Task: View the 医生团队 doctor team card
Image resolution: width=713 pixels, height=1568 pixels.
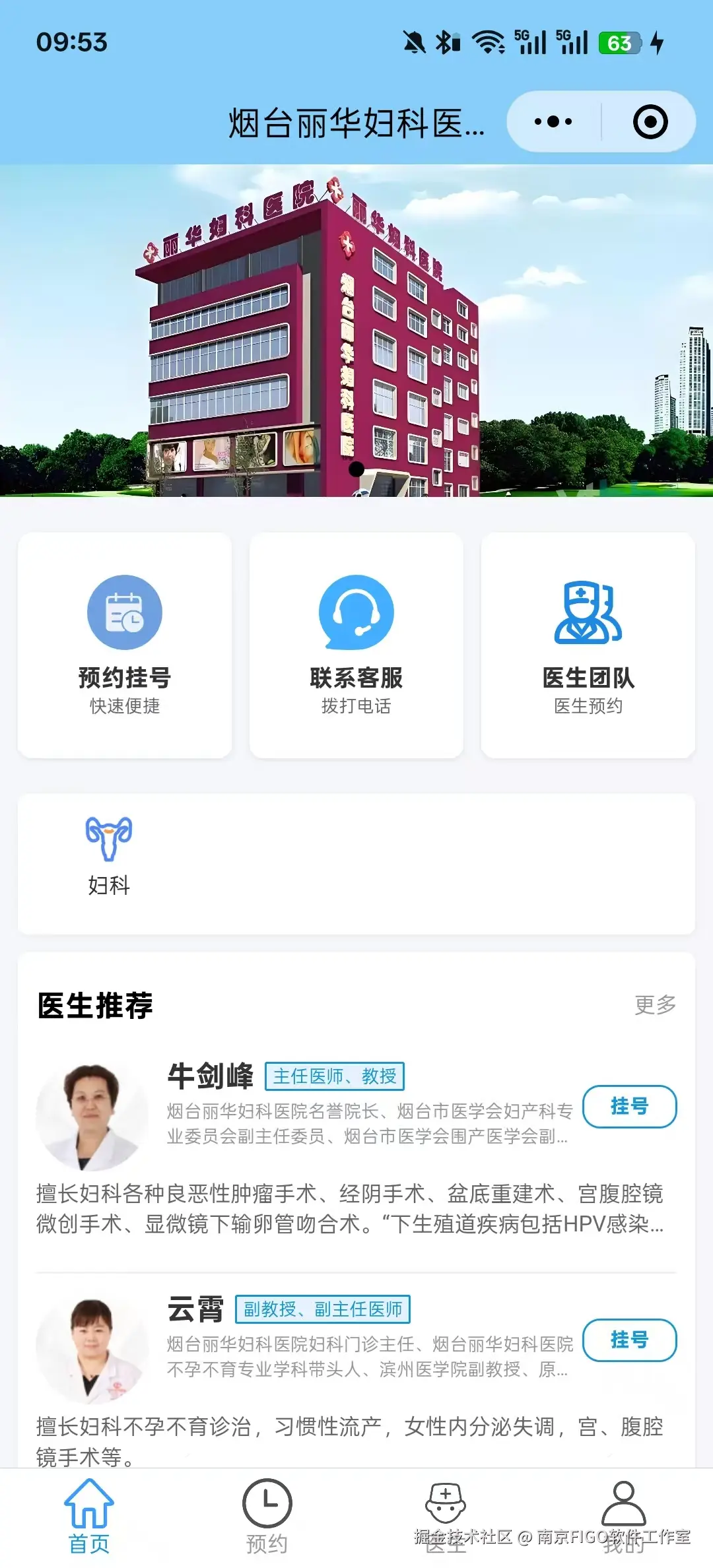Action: 588,645
